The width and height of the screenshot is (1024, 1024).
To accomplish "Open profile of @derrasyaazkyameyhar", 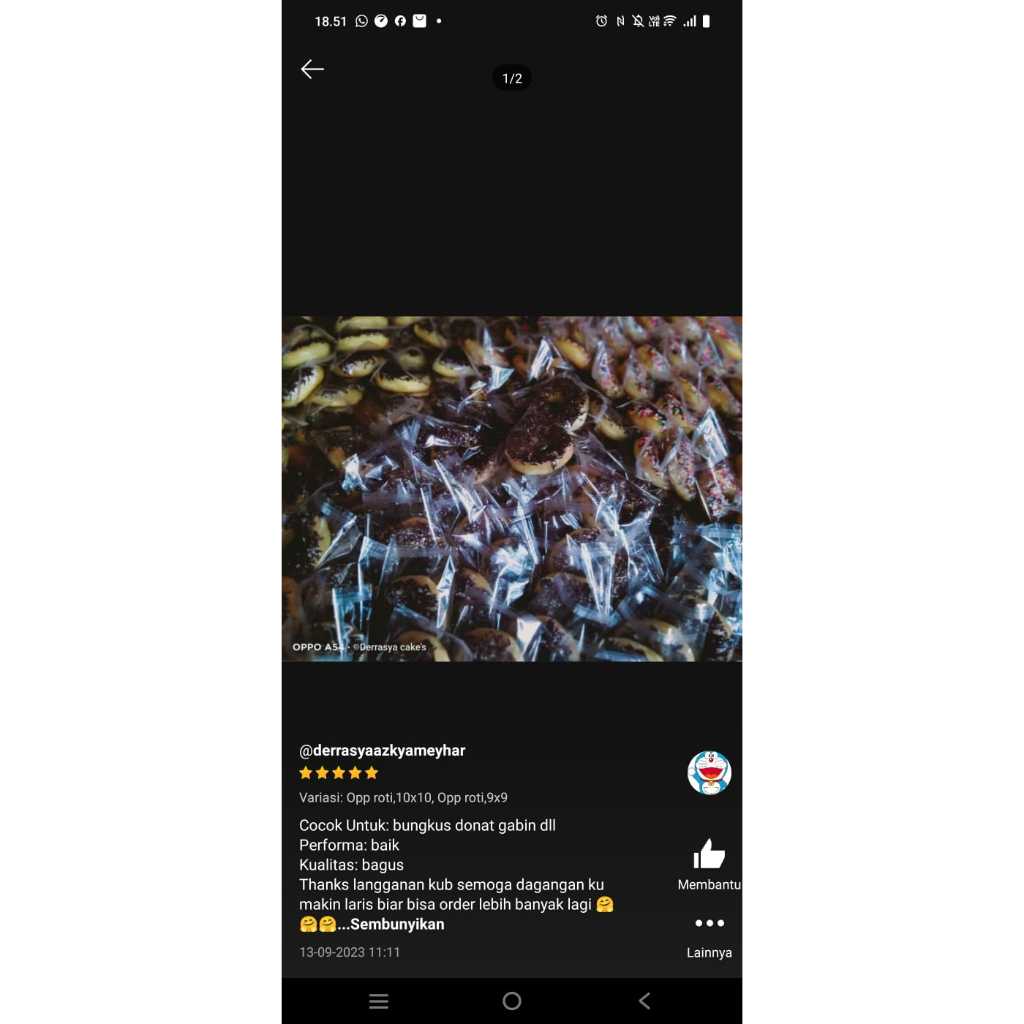I will click(x=382, y=751).
